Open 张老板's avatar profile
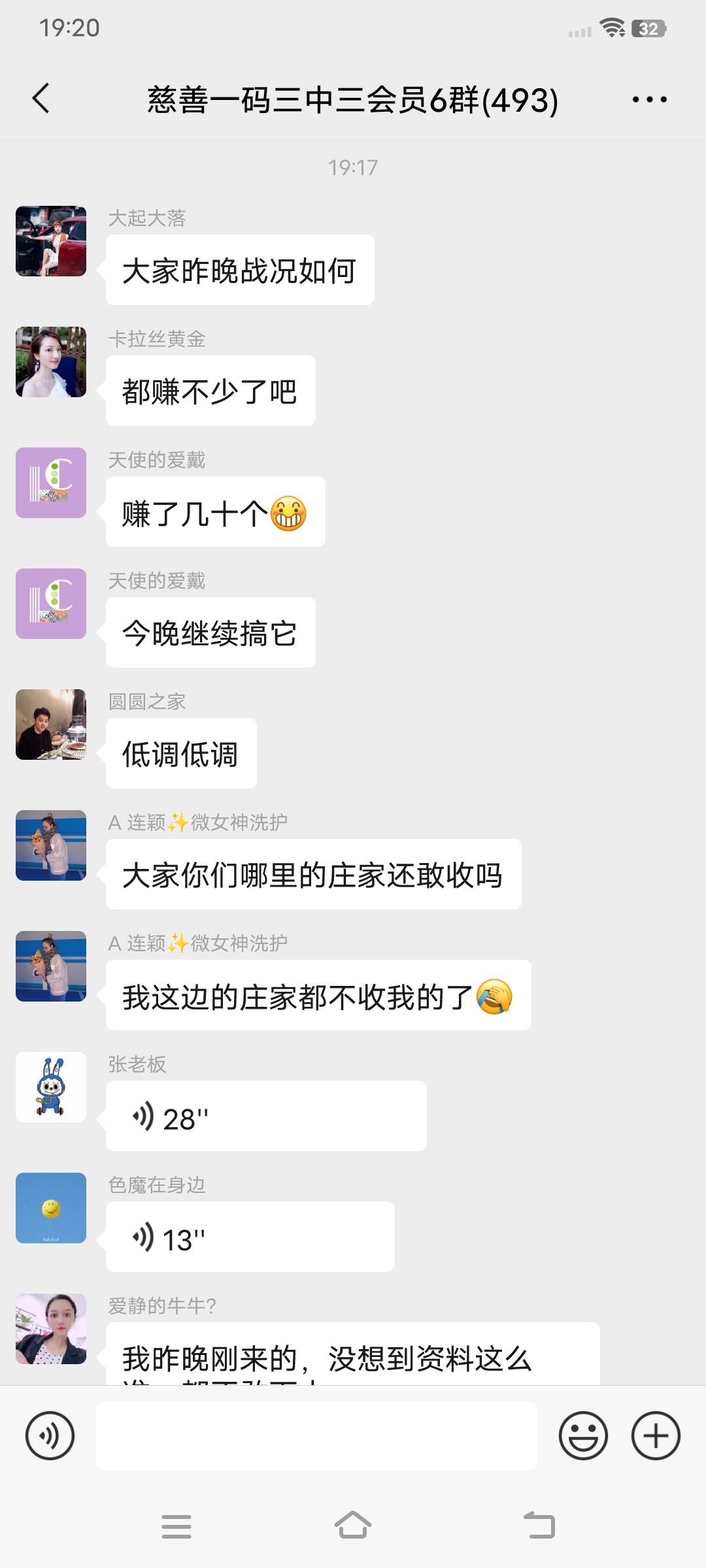Screen dimensions: 706x1568 (x=51, y=1087)
